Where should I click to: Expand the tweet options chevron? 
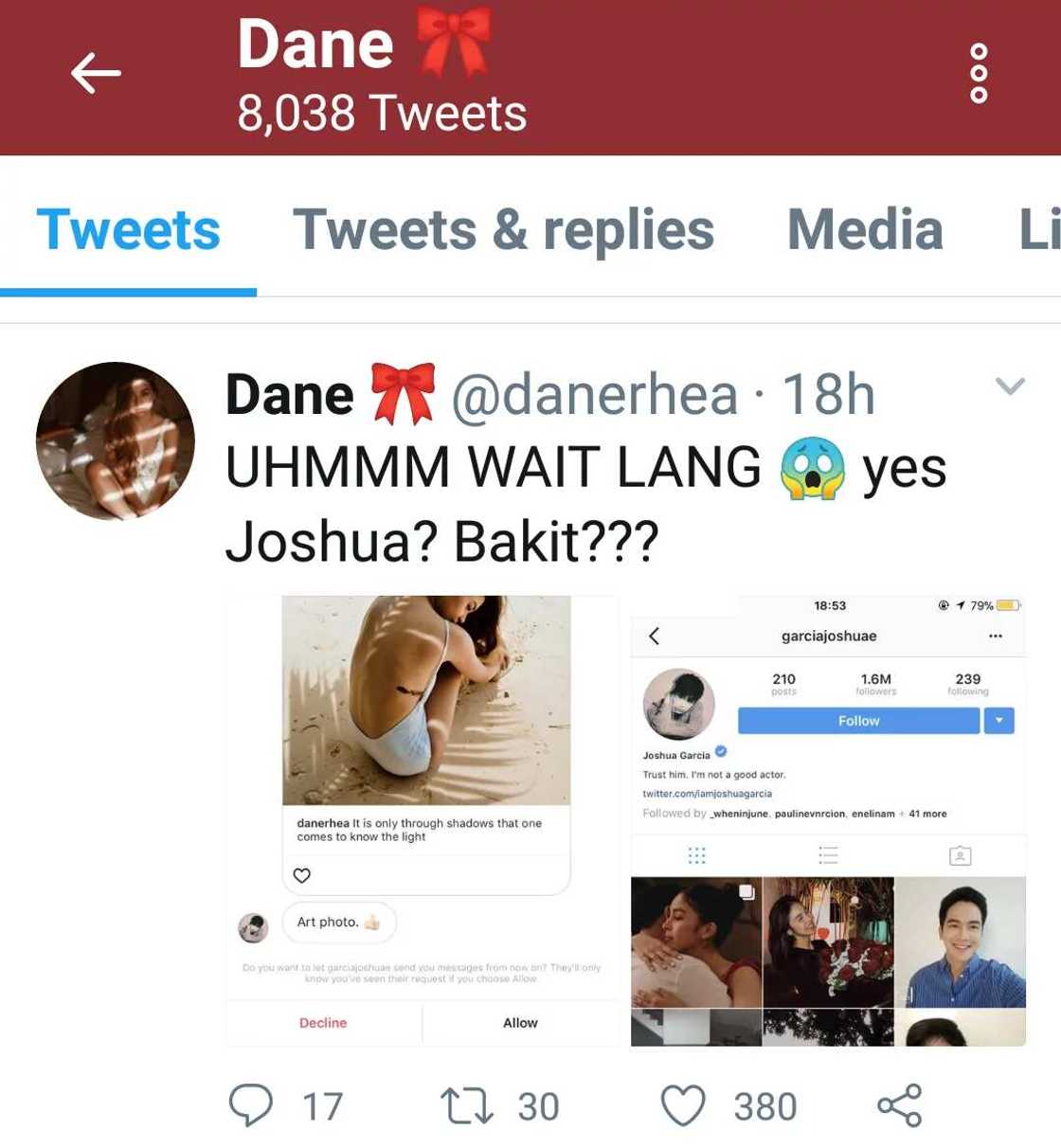(1010, 386)
